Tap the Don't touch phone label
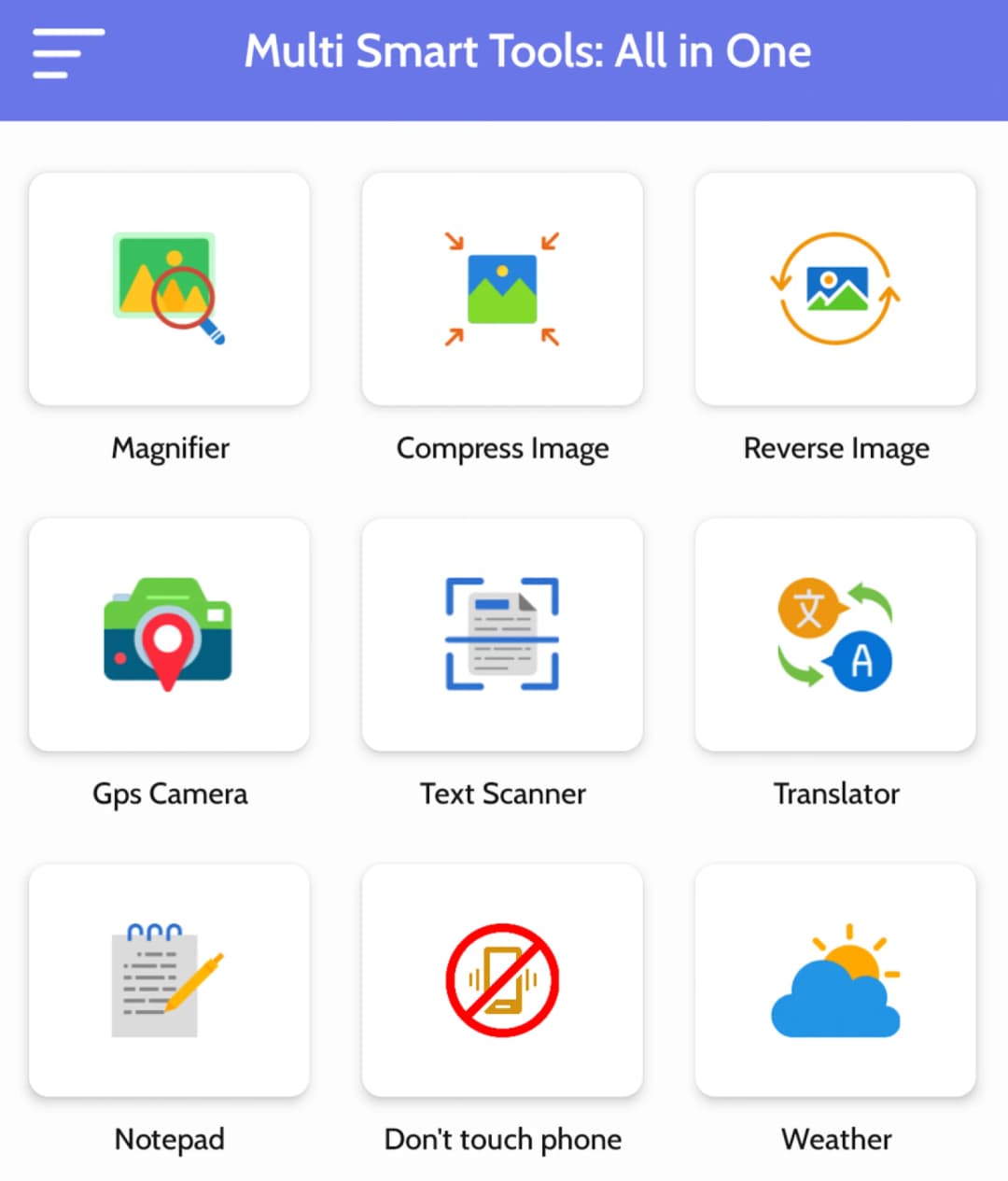 point(502,1139)
